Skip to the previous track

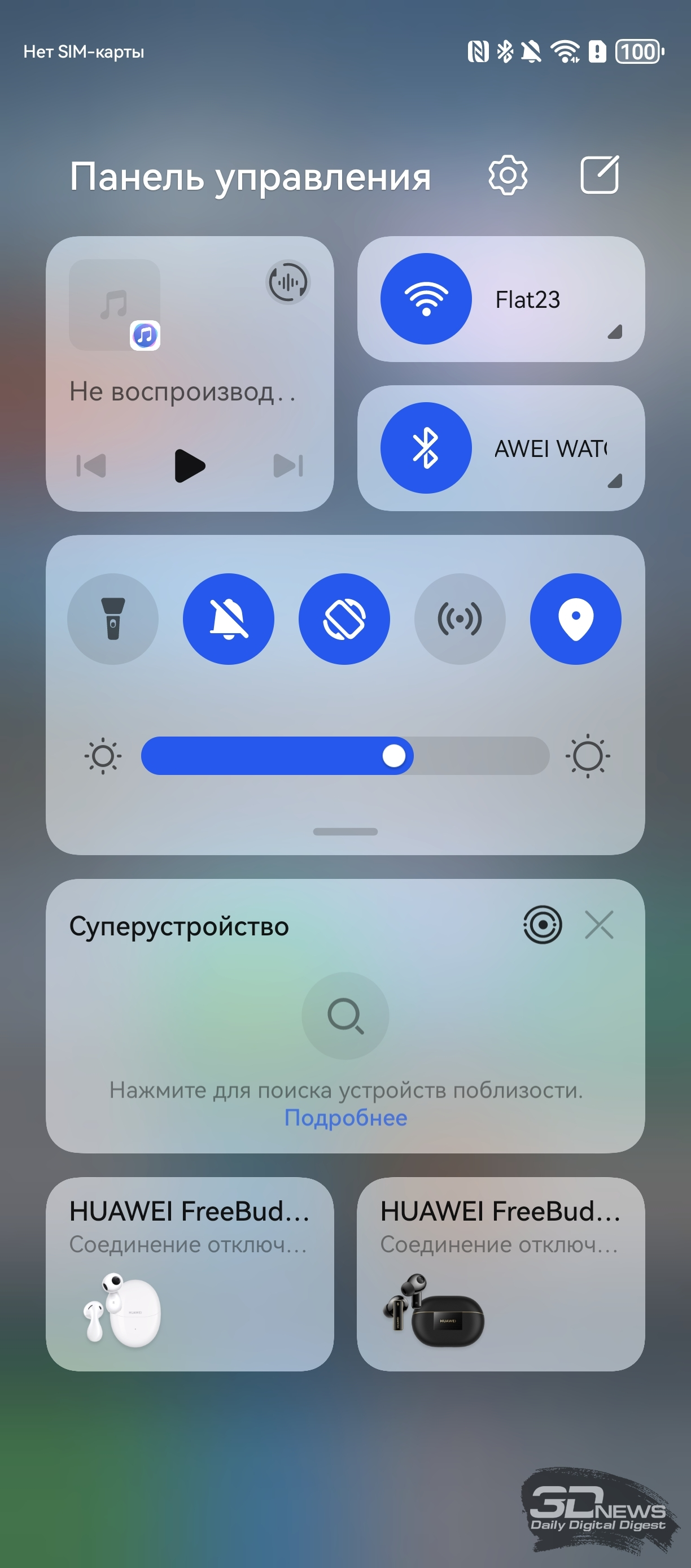91,465
